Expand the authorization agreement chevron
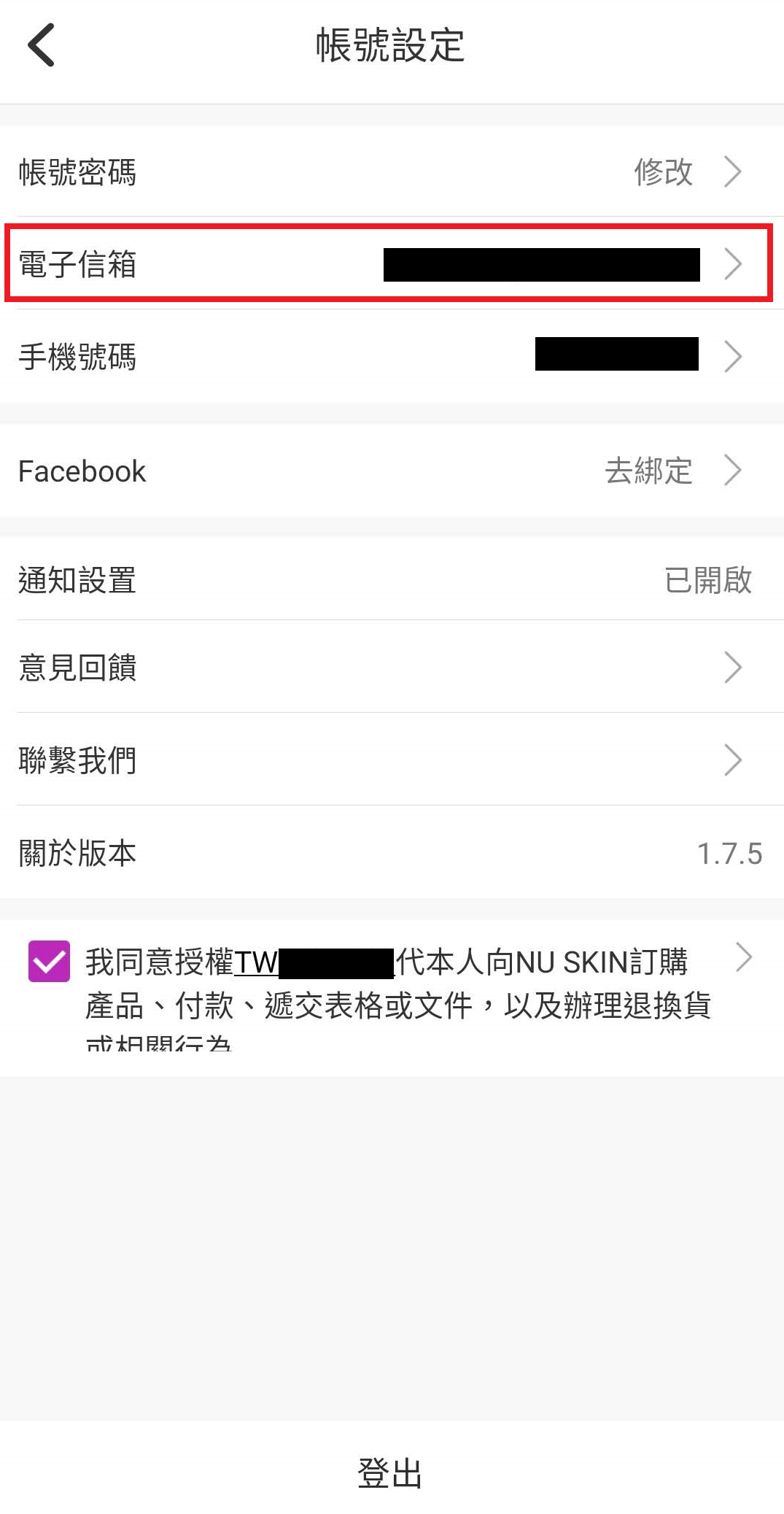 coord(743,957)
